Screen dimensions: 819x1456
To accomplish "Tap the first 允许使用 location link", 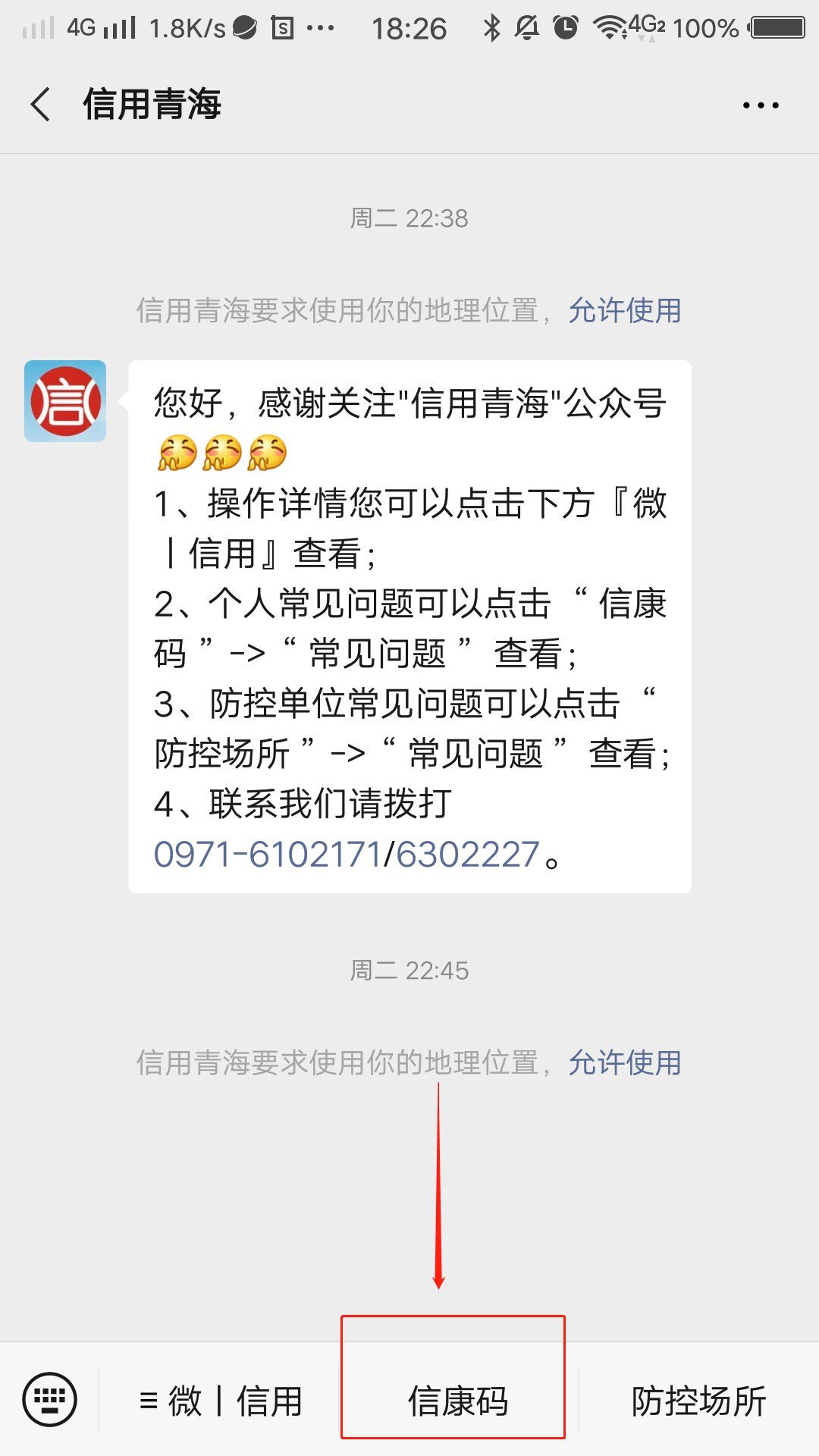I will (625, 310).
